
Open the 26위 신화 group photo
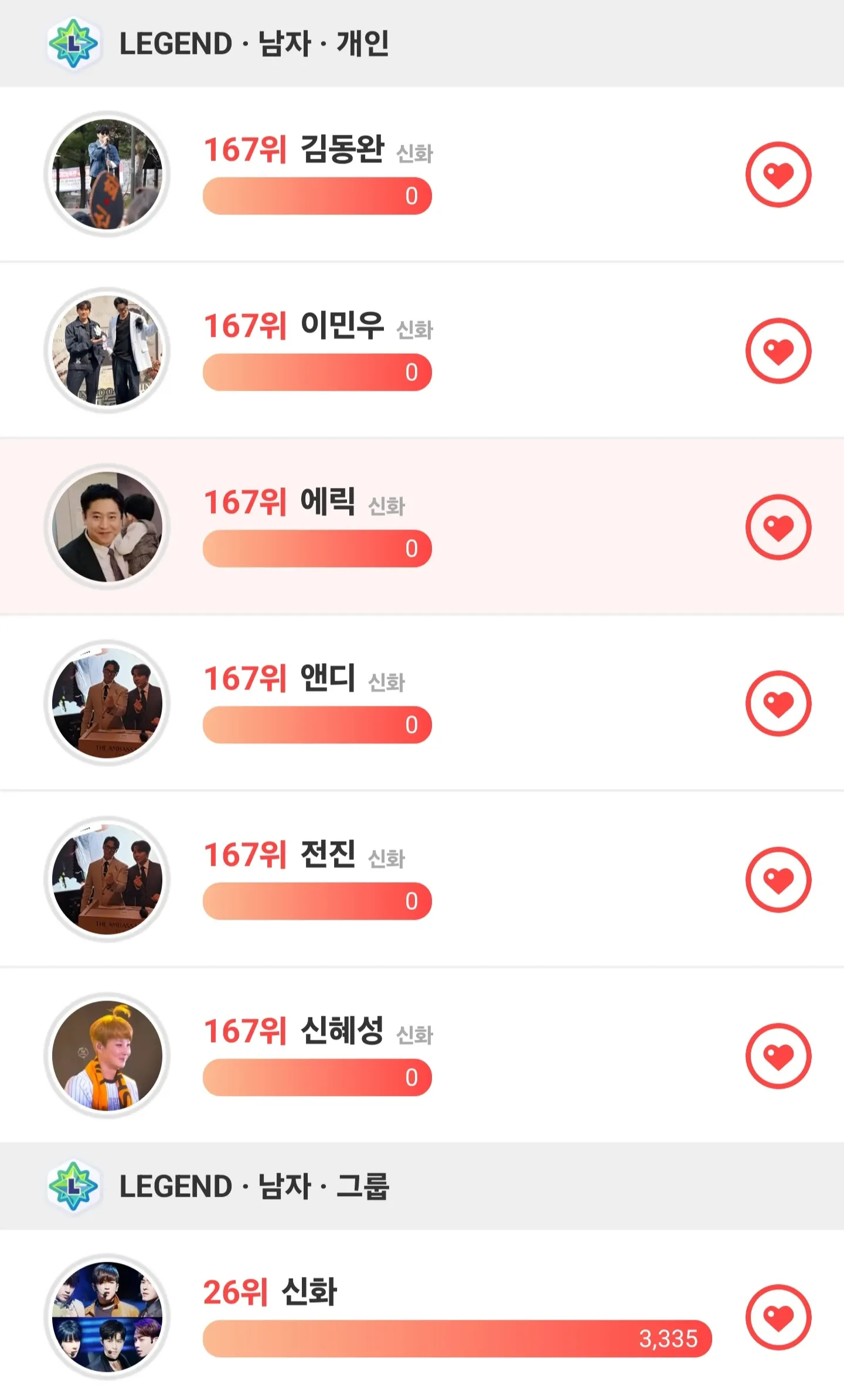[107, 1317]
